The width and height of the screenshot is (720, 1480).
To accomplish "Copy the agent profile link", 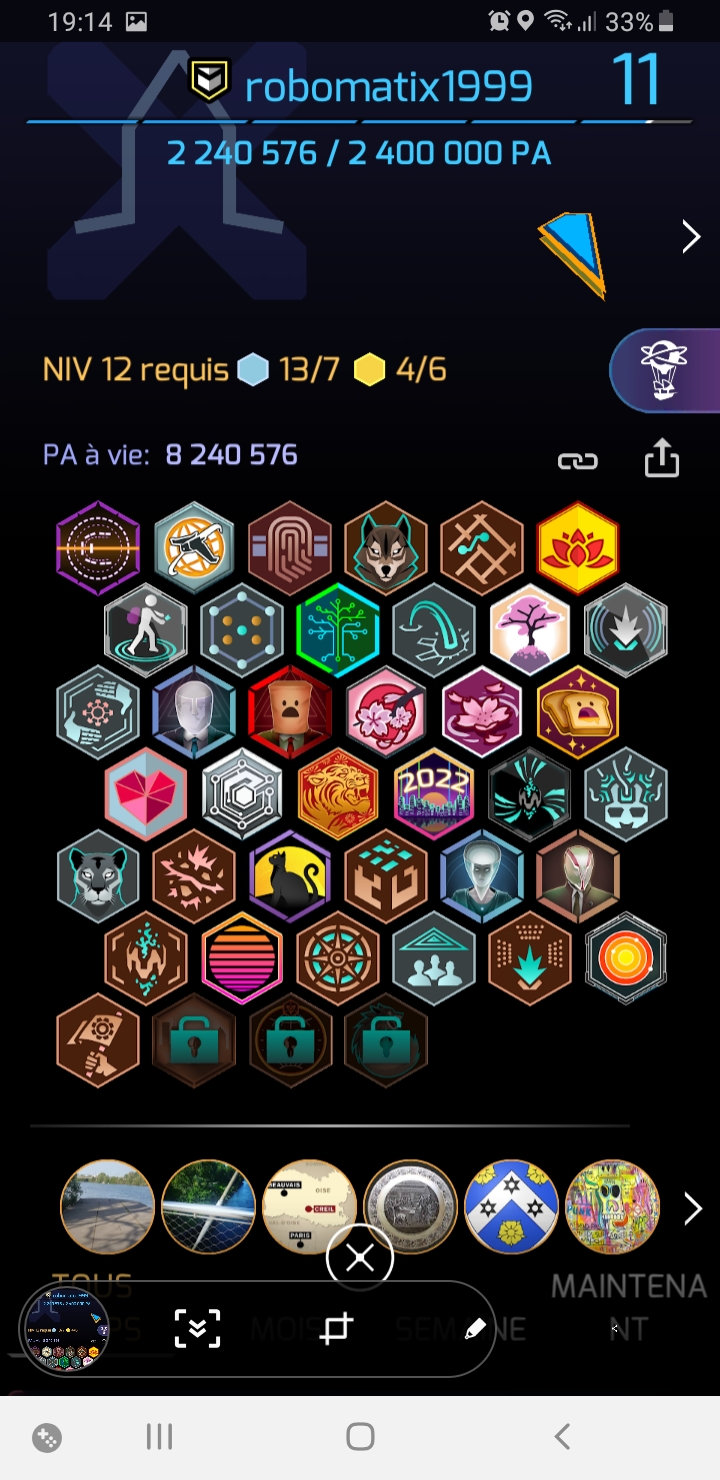I will point(577,460).
